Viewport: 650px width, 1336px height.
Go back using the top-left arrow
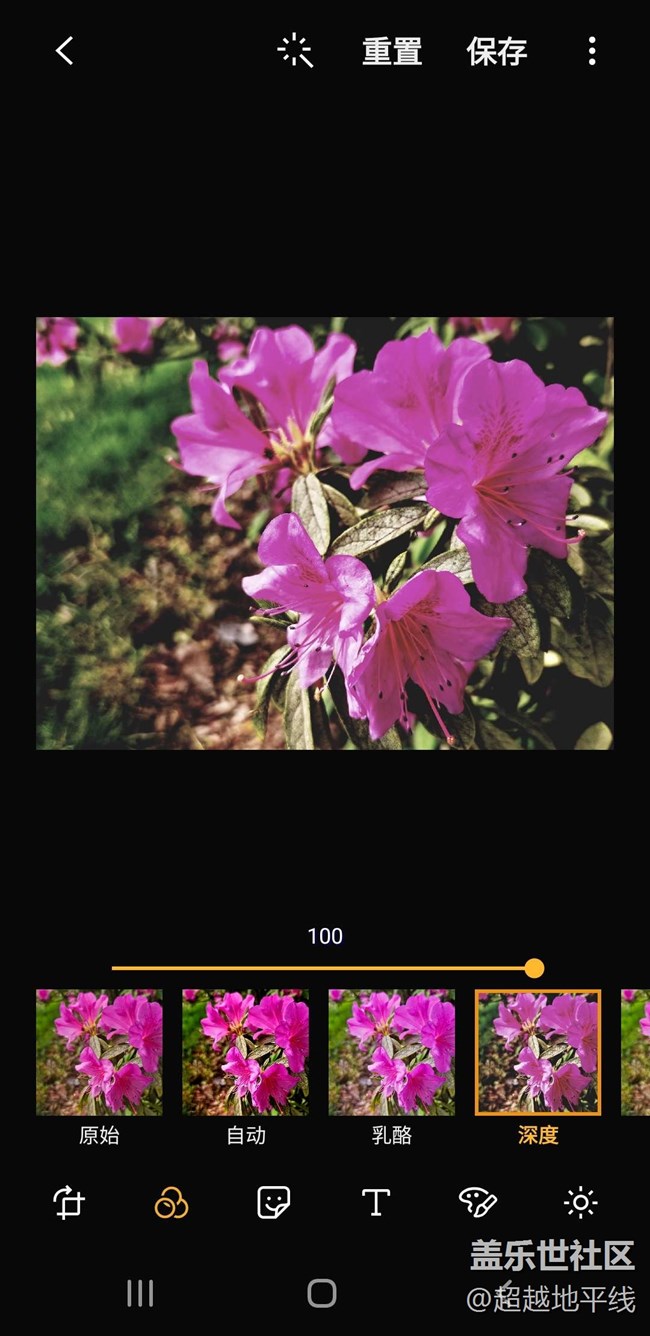[65, 51]
